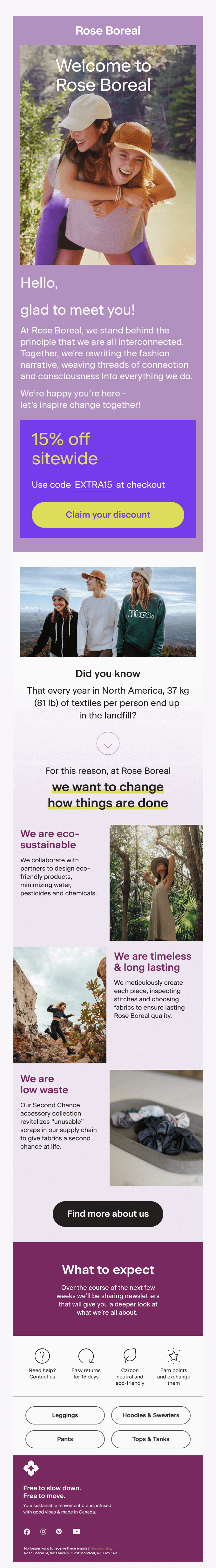216x1568 pixels.
Task: Tap the Earn points and exchange them icon
Action: point(173,1355)
